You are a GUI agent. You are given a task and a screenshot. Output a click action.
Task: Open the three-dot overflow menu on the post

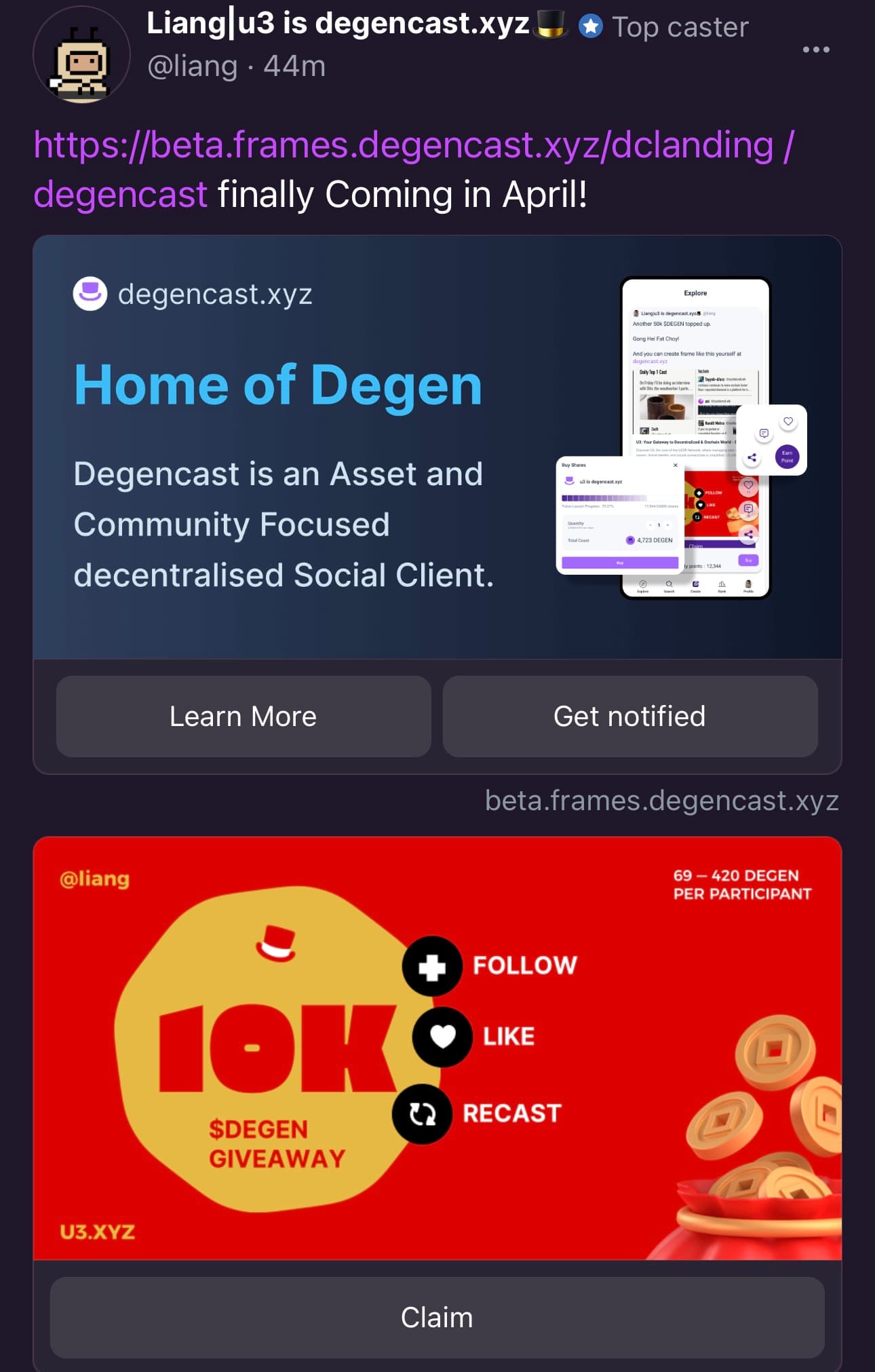point(815,50)
